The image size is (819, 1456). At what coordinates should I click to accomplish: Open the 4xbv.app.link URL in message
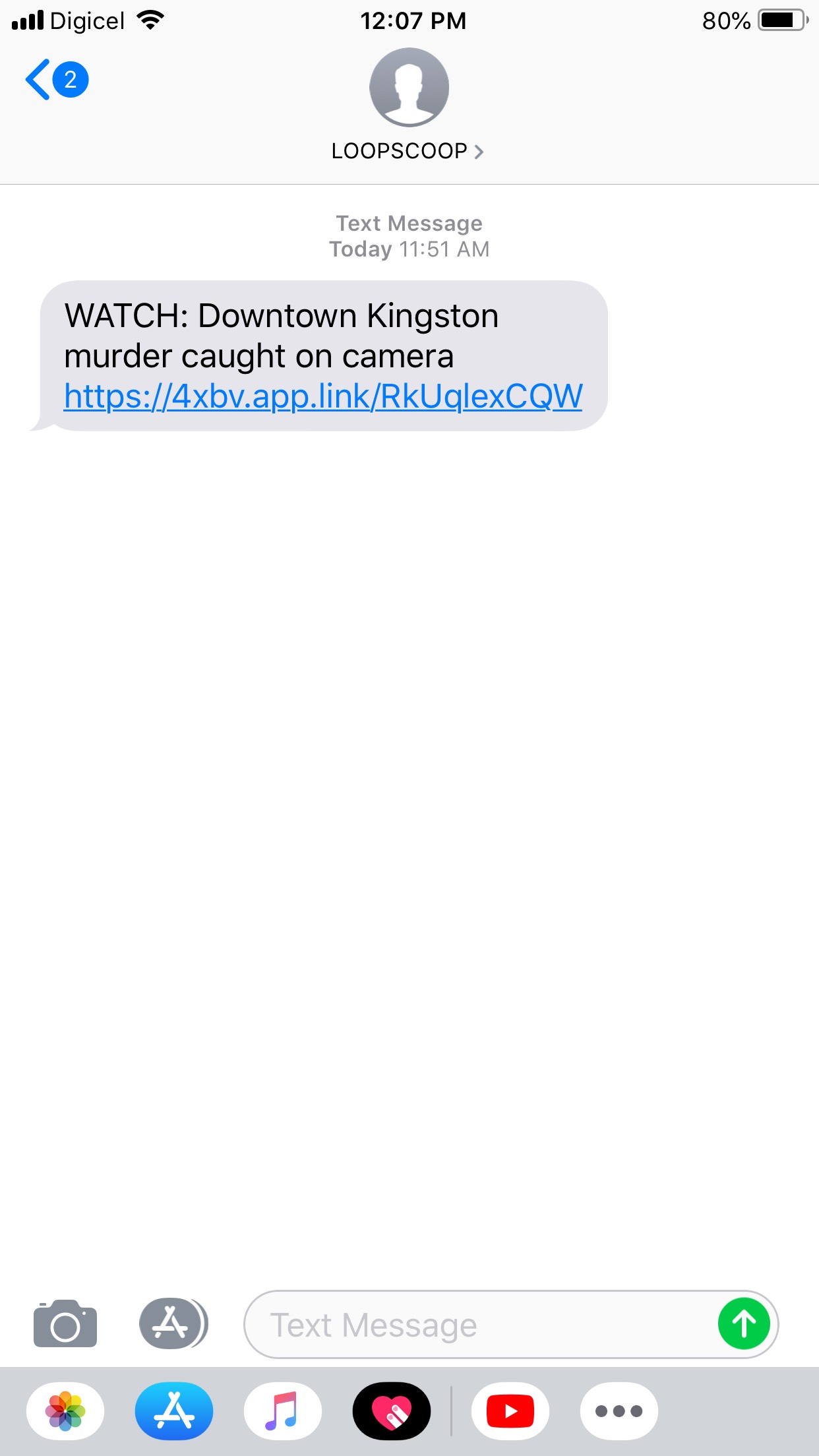pyautogui.click(x=322, y=396)
